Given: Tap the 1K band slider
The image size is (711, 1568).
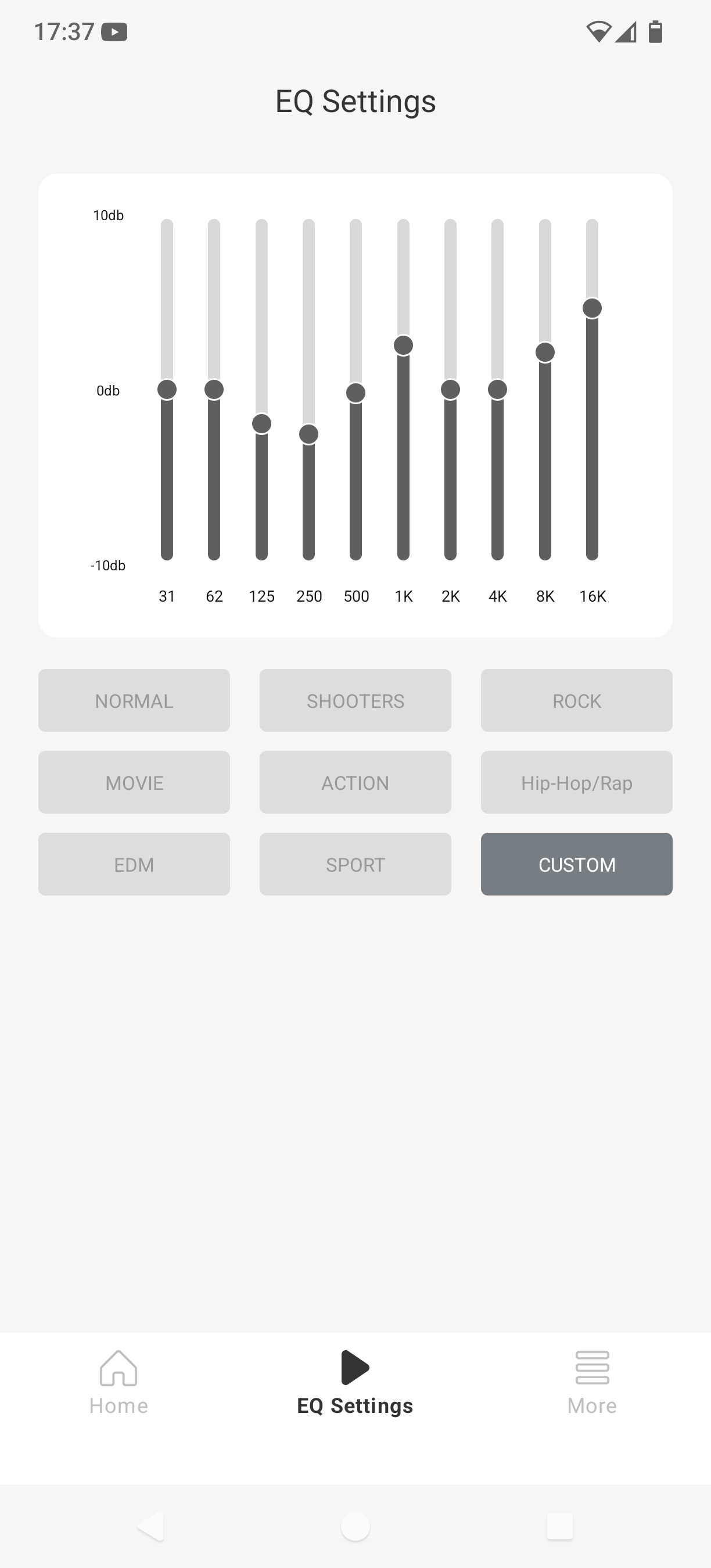Looking at the screenshot, I should (x=403, y=390).
